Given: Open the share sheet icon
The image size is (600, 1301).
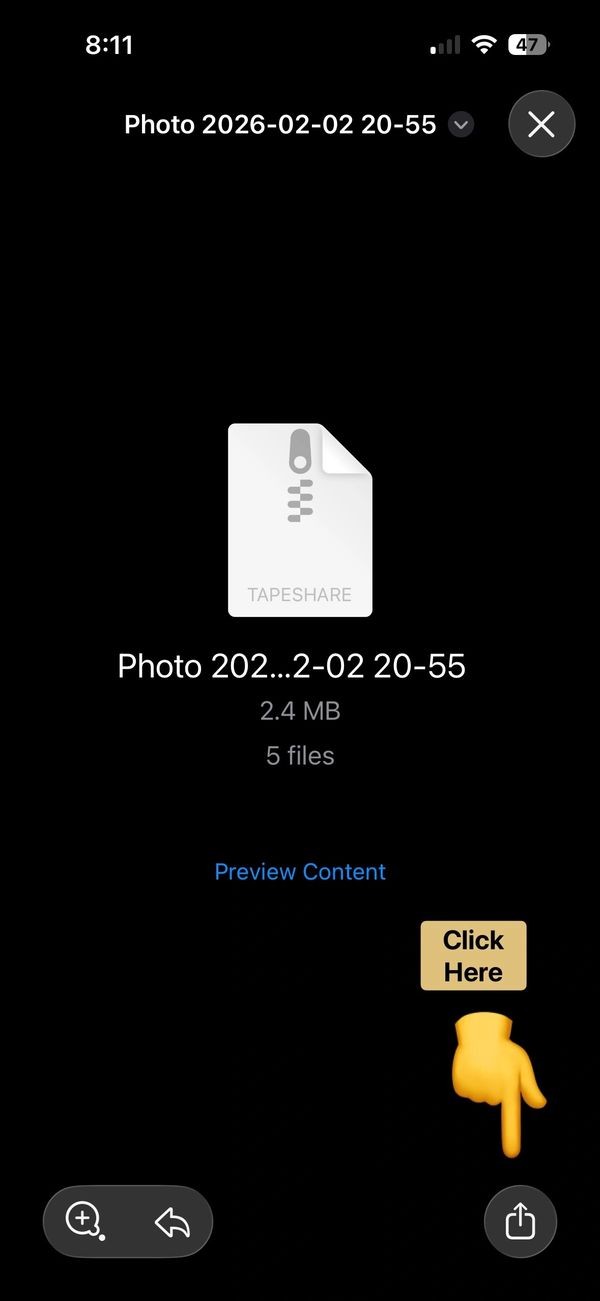Looking at the screenshot, I should pos(520,1221).
